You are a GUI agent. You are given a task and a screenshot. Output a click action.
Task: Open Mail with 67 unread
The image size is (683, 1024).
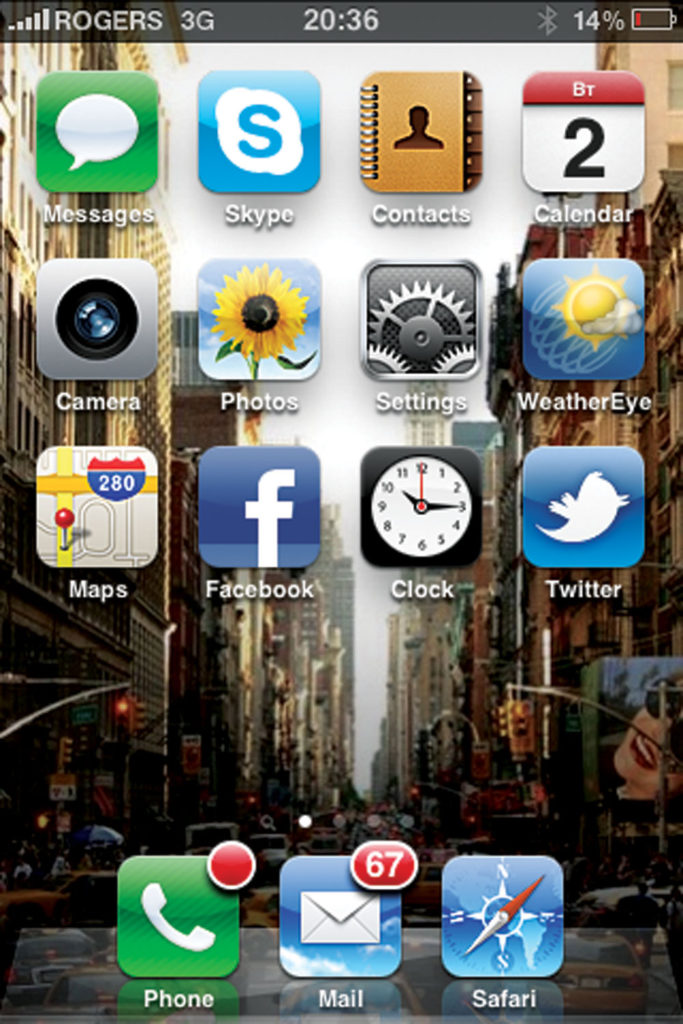tap(340, 916)
